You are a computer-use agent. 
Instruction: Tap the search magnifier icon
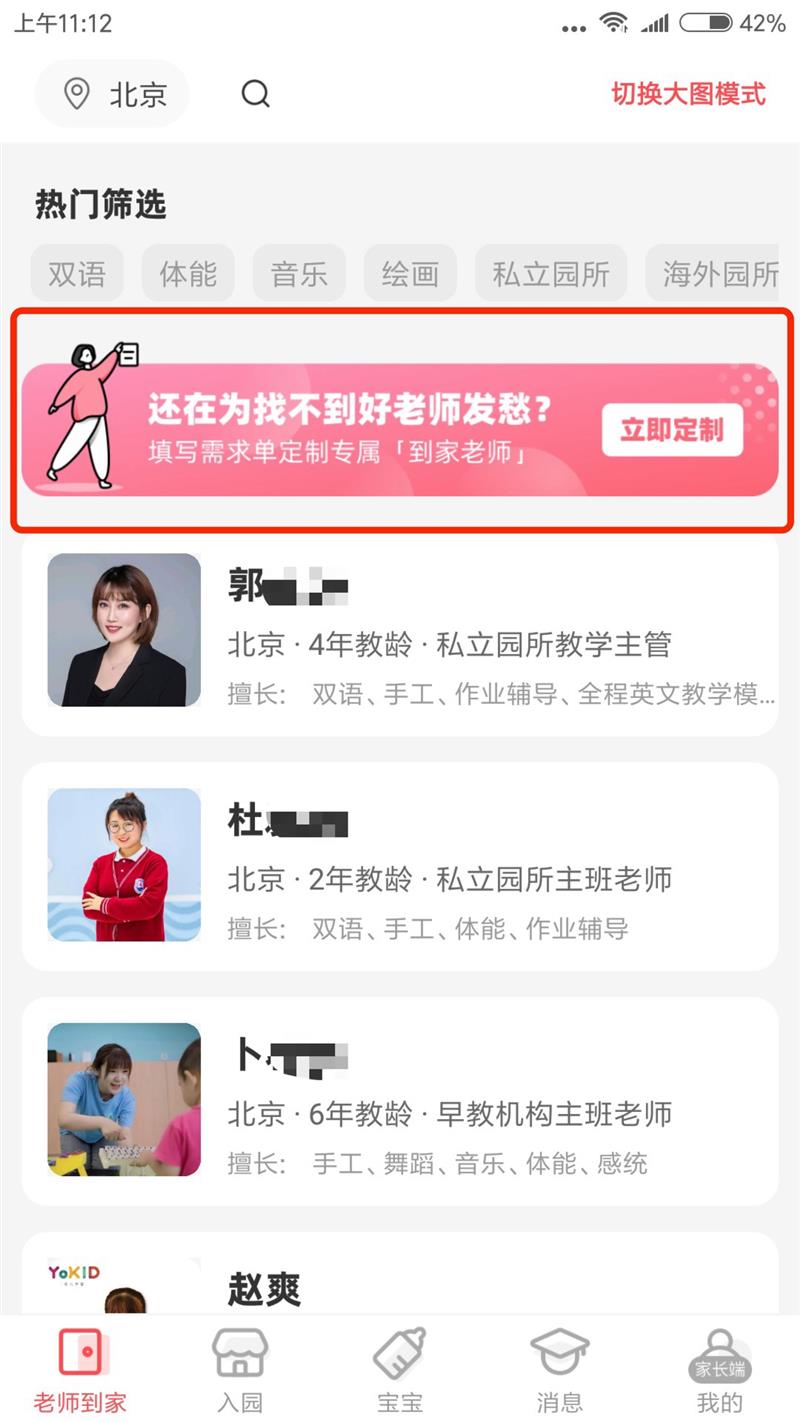(256, 94)
